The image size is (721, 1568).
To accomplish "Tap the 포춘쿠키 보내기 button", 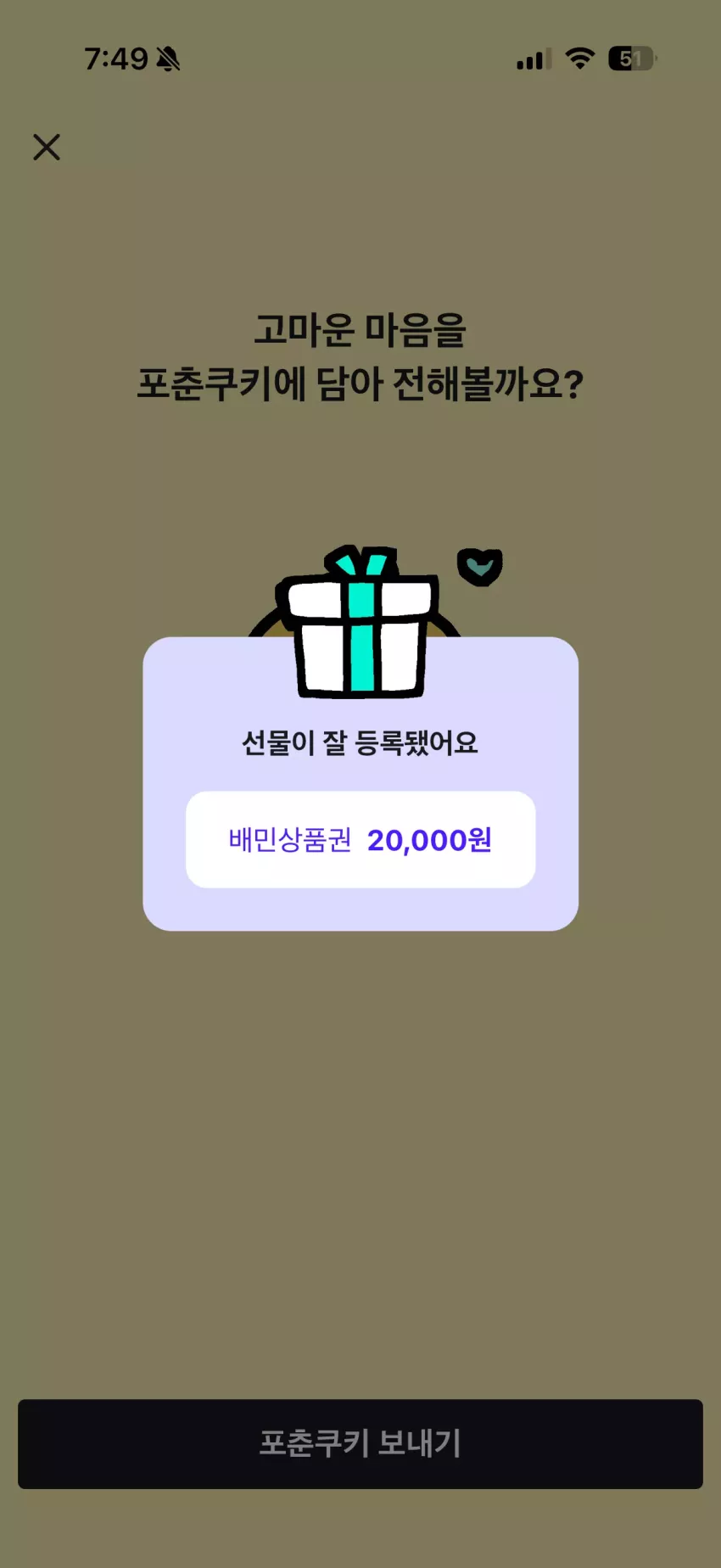I will (x=360, y=1443).
